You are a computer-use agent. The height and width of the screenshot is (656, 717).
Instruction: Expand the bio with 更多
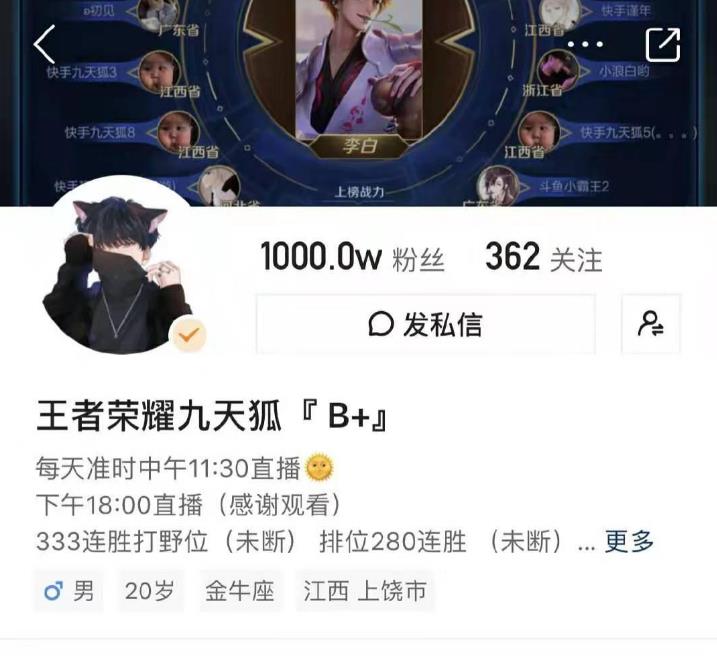(x=629, y=542)
